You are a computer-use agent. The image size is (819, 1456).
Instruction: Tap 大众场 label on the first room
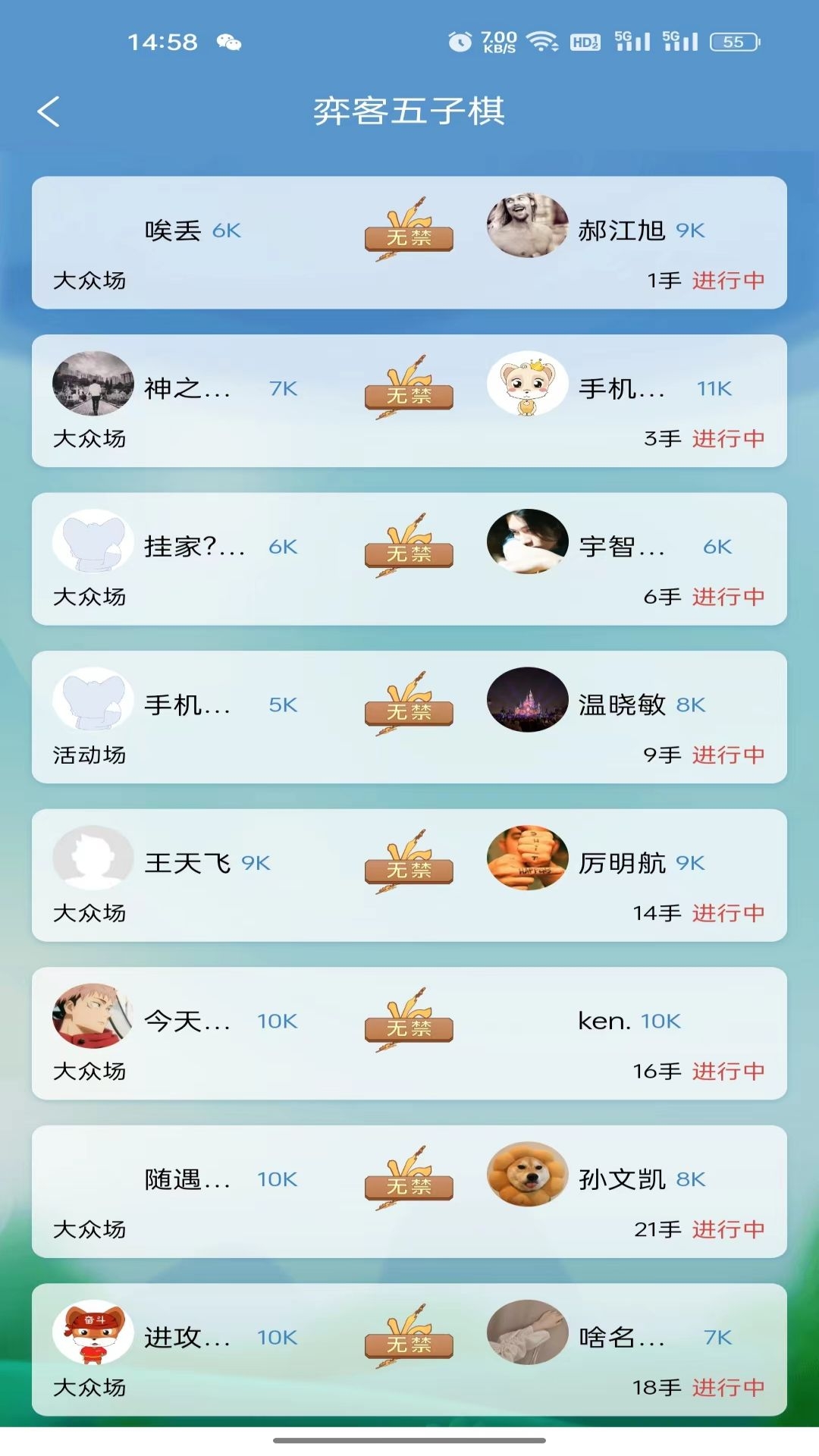(89, 281)
